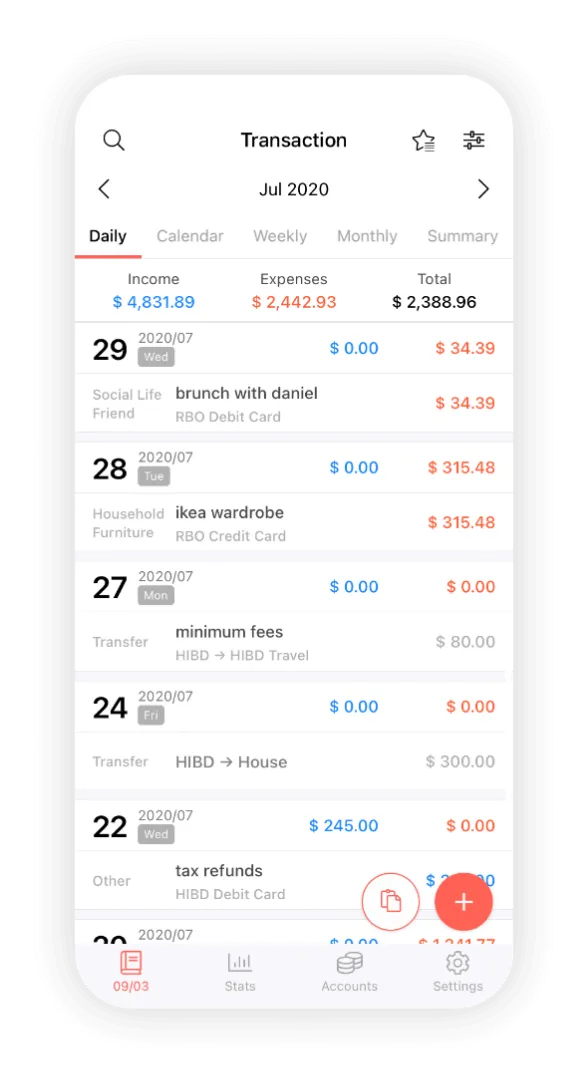588x1083 pixels.
Task: Select the 09/03 transactions tab
Action: (x=131, y=972)
